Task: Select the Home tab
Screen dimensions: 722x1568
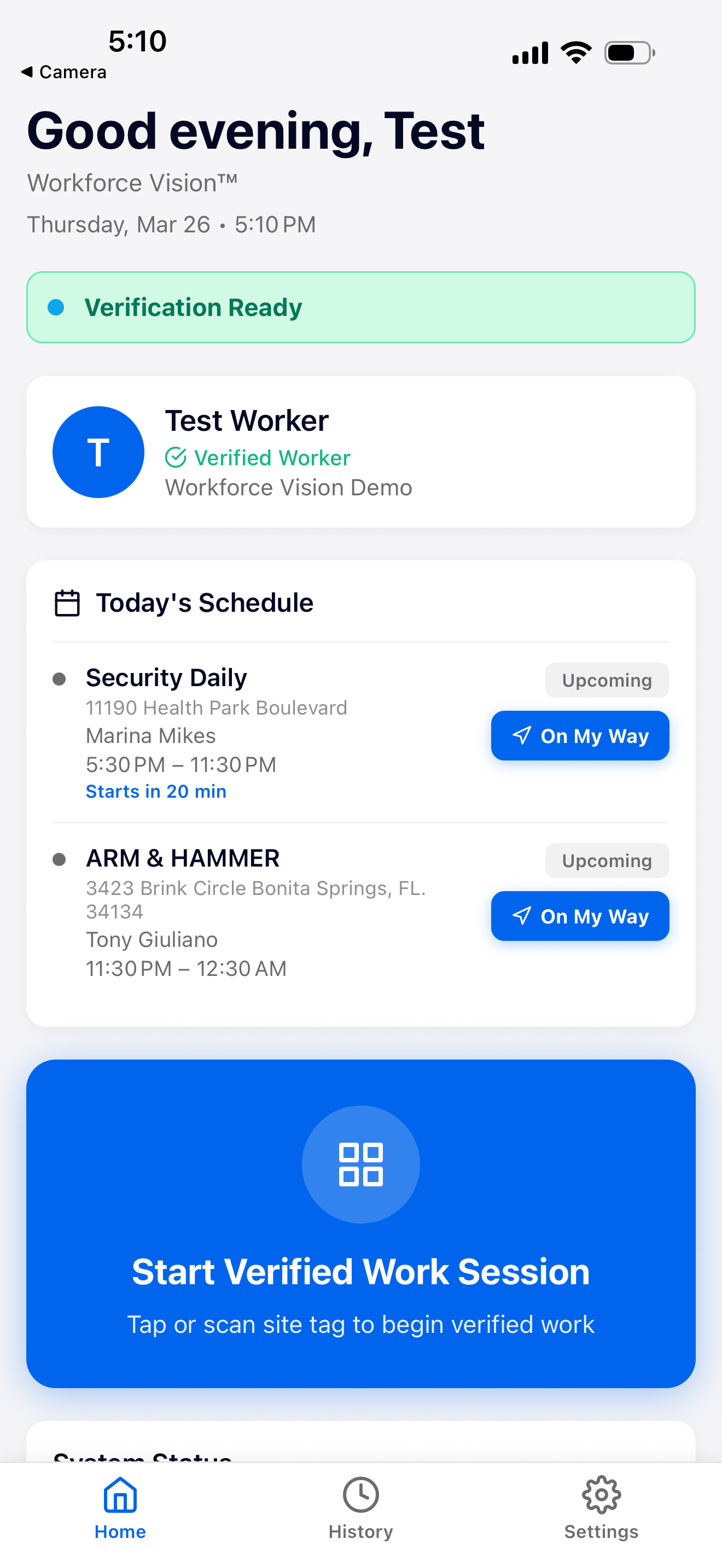Action: 120,1507
